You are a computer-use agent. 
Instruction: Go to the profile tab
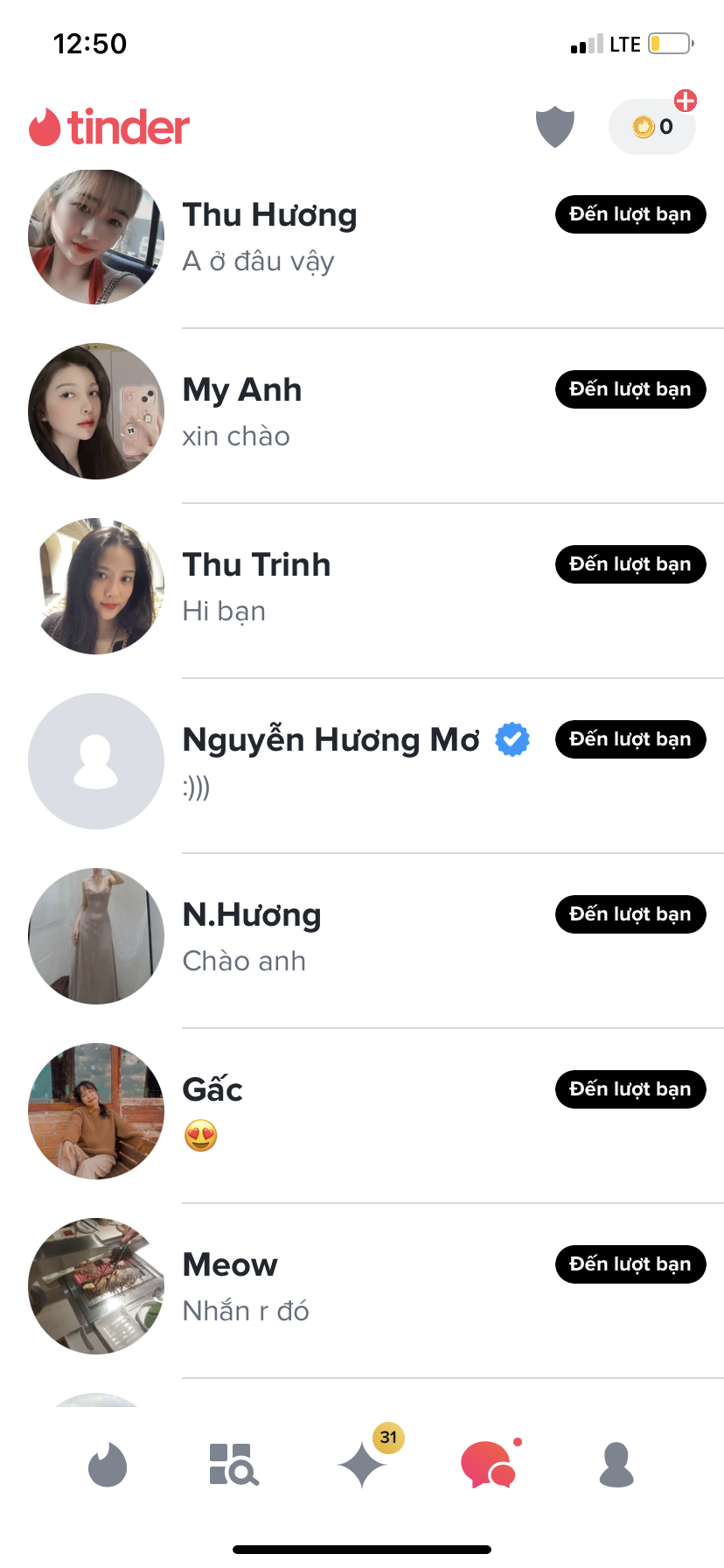click(616, 1465)
